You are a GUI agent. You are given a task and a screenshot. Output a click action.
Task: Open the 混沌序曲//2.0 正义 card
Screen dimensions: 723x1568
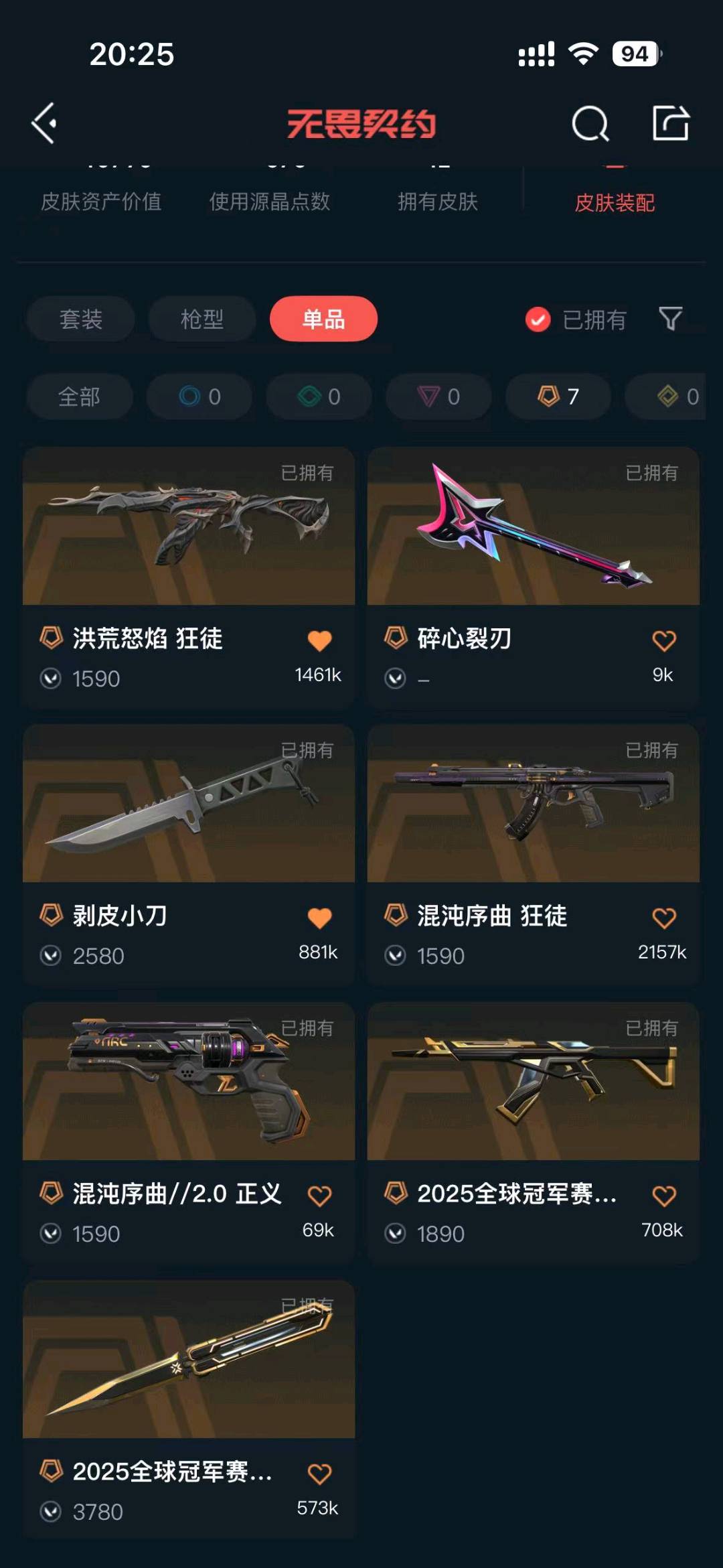coord(189,1133)
